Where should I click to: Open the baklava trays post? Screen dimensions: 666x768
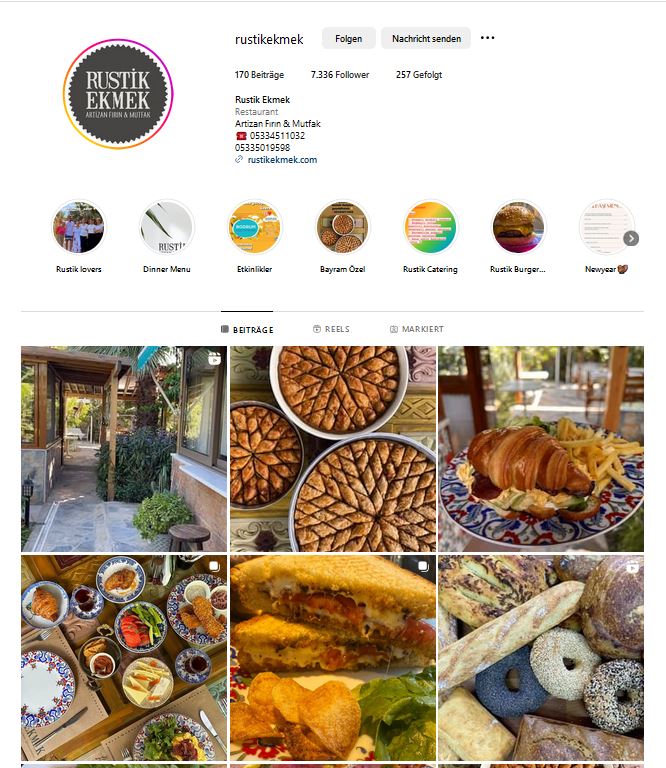click(333, 448)
